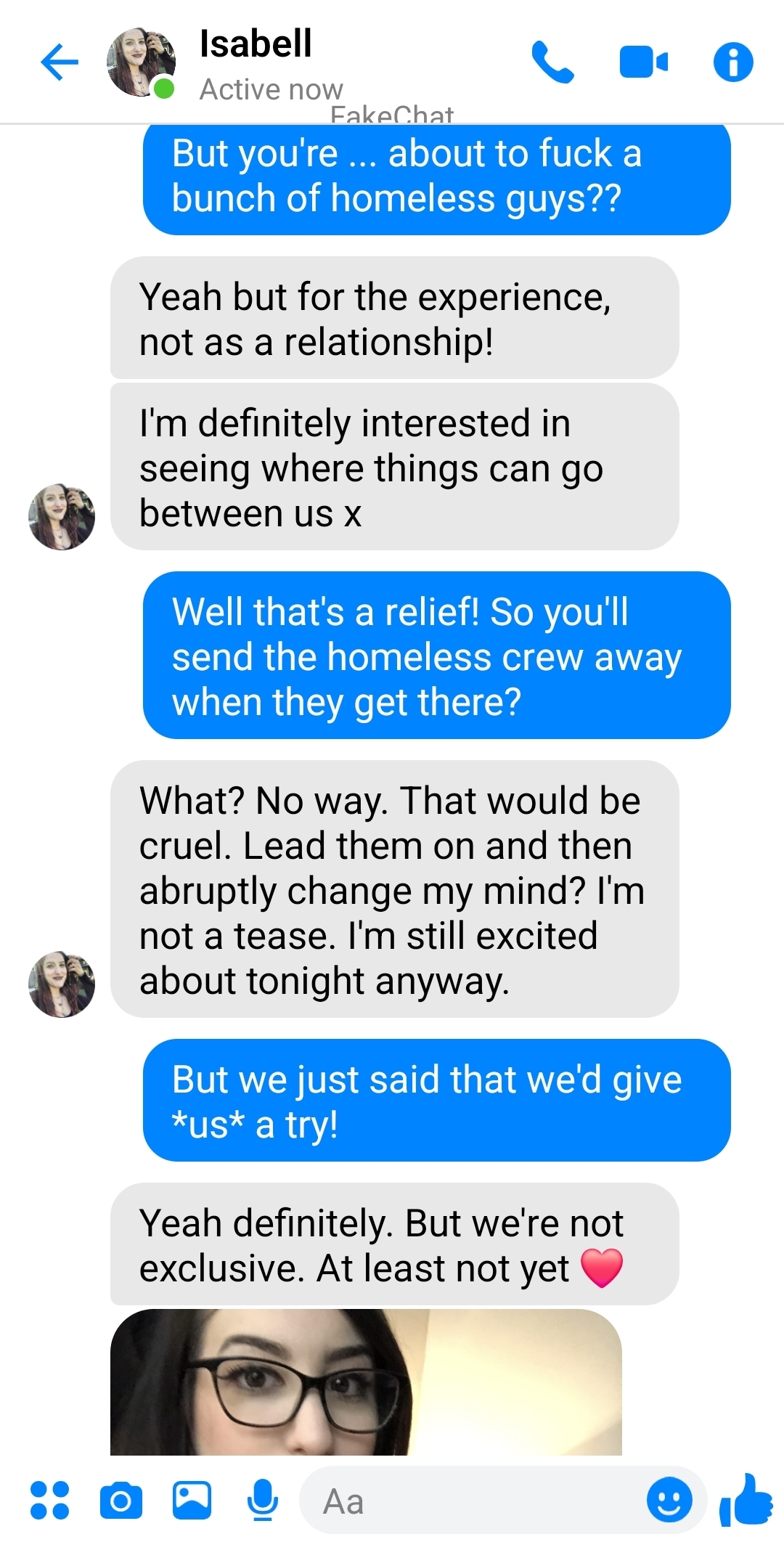The height and width of the screenshot is (1542, 784).
Task: Open the emoji picker
Action: tap(669, 1500)
